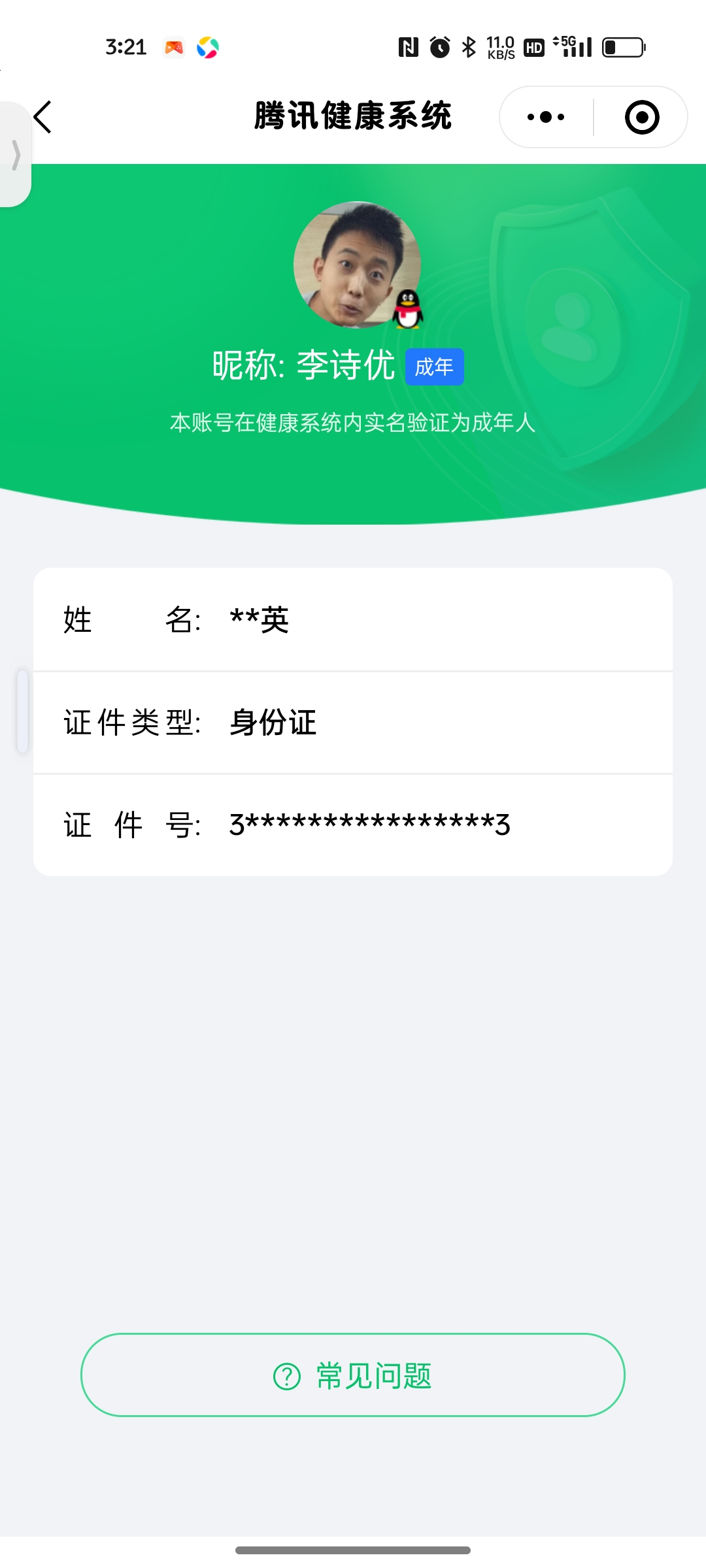
Task: Expand the left edge drawer handle
Action: [x=16, y=154]
